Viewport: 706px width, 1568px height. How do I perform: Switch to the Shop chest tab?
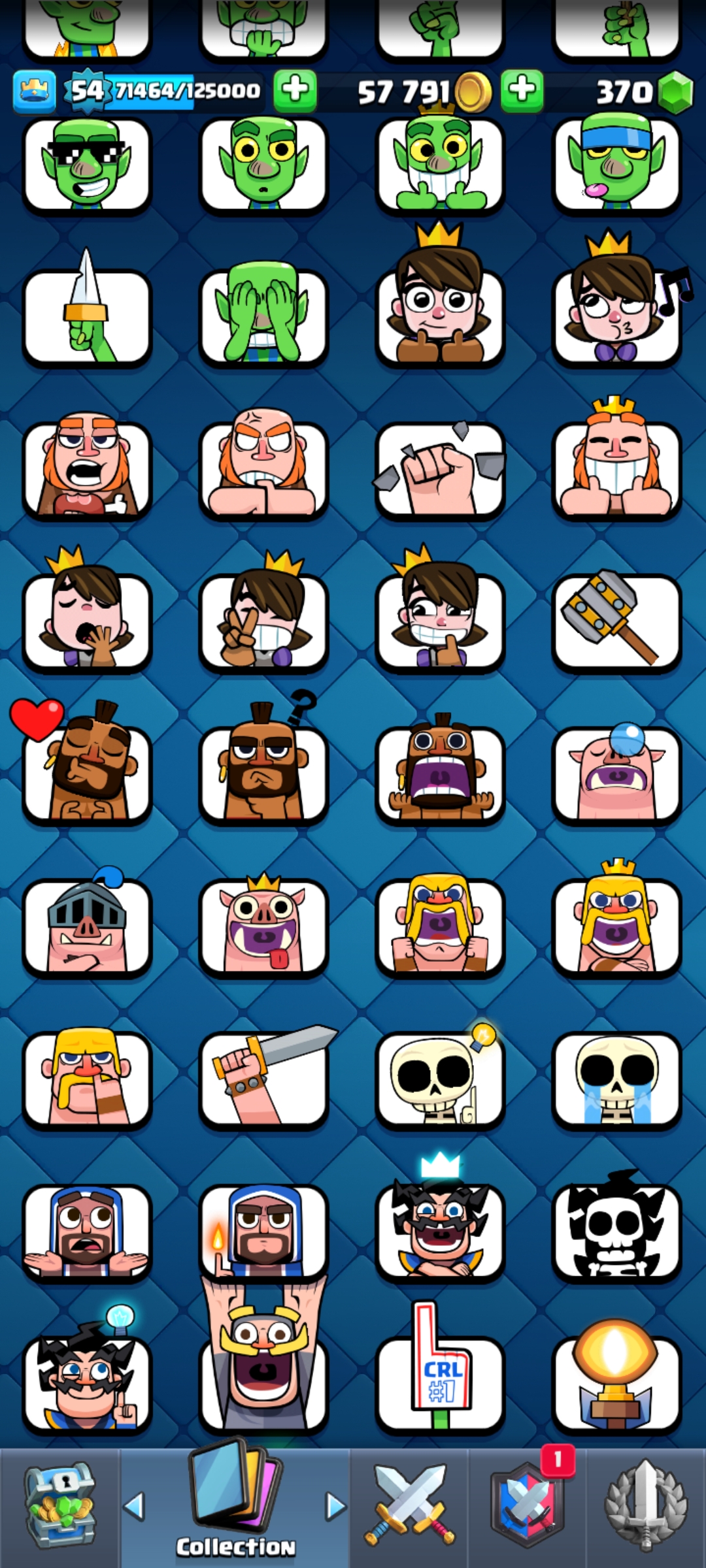(59, 1507)
